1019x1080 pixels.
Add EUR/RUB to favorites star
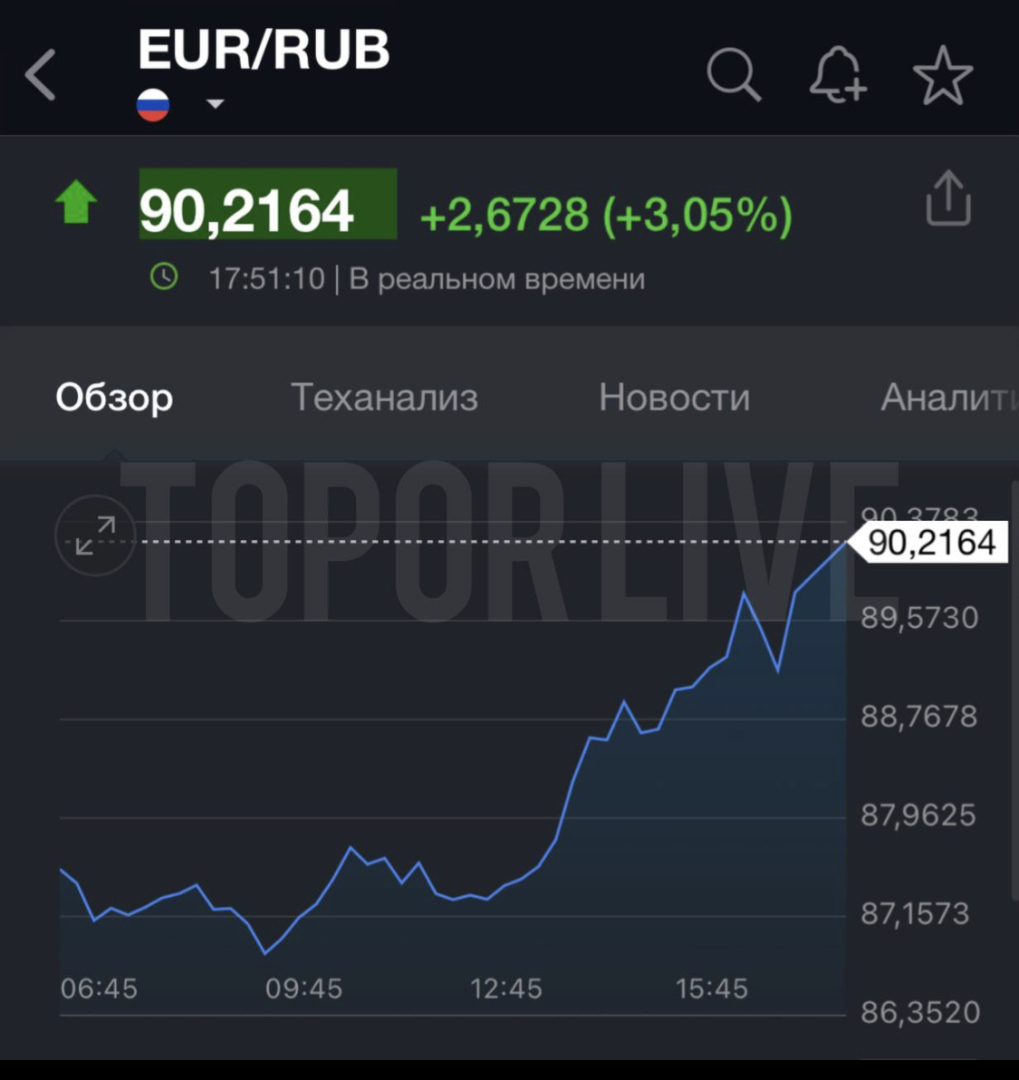(x=942, y=76)
